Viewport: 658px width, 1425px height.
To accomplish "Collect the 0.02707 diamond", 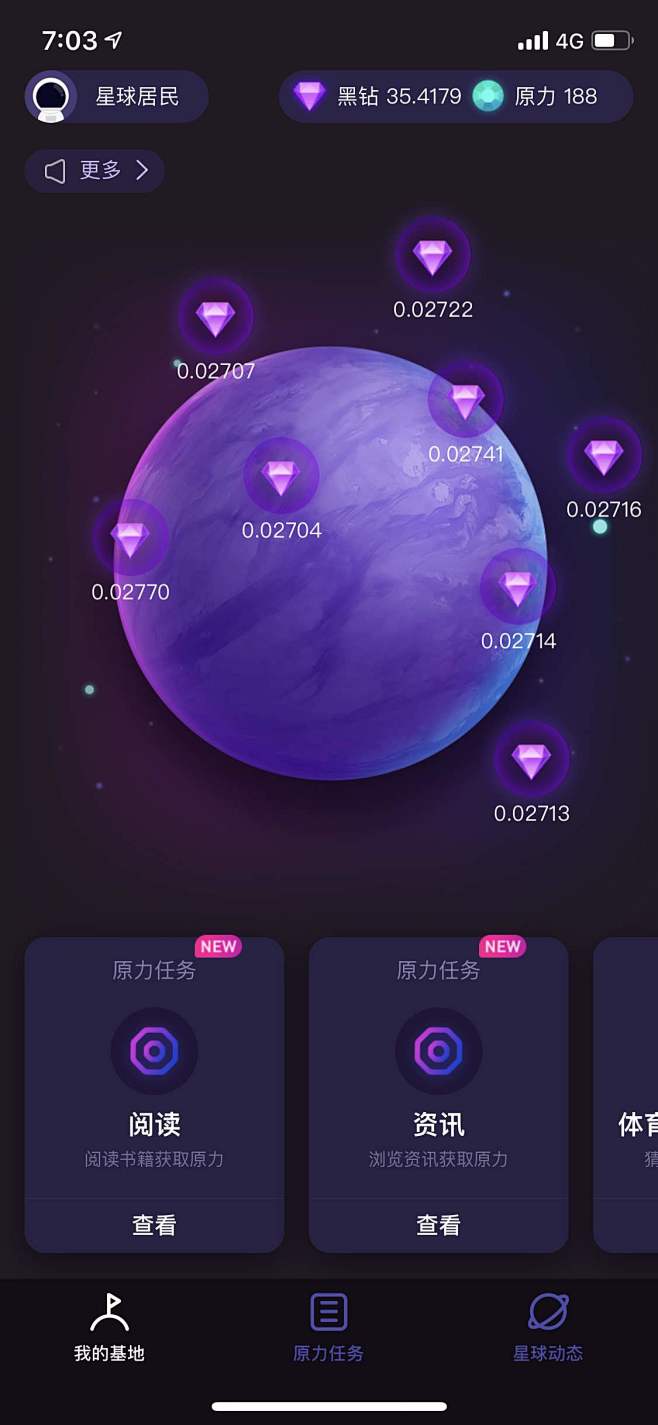I will coord(215,320).
